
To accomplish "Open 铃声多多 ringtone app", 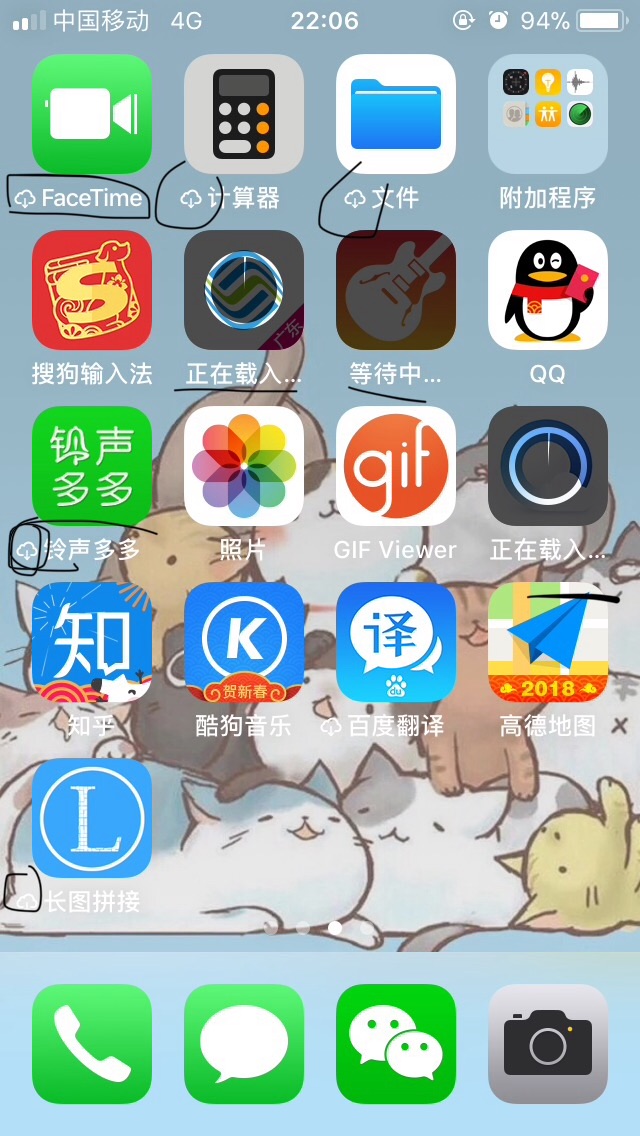I will point(92,466).
